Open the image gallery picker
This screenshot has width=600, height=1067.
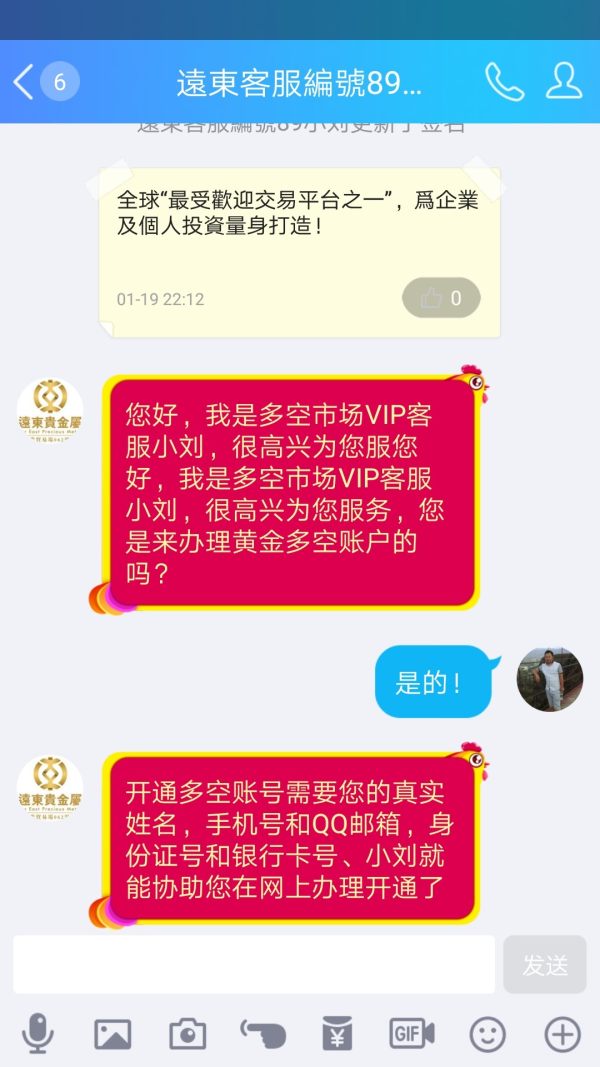[113, 1033]
